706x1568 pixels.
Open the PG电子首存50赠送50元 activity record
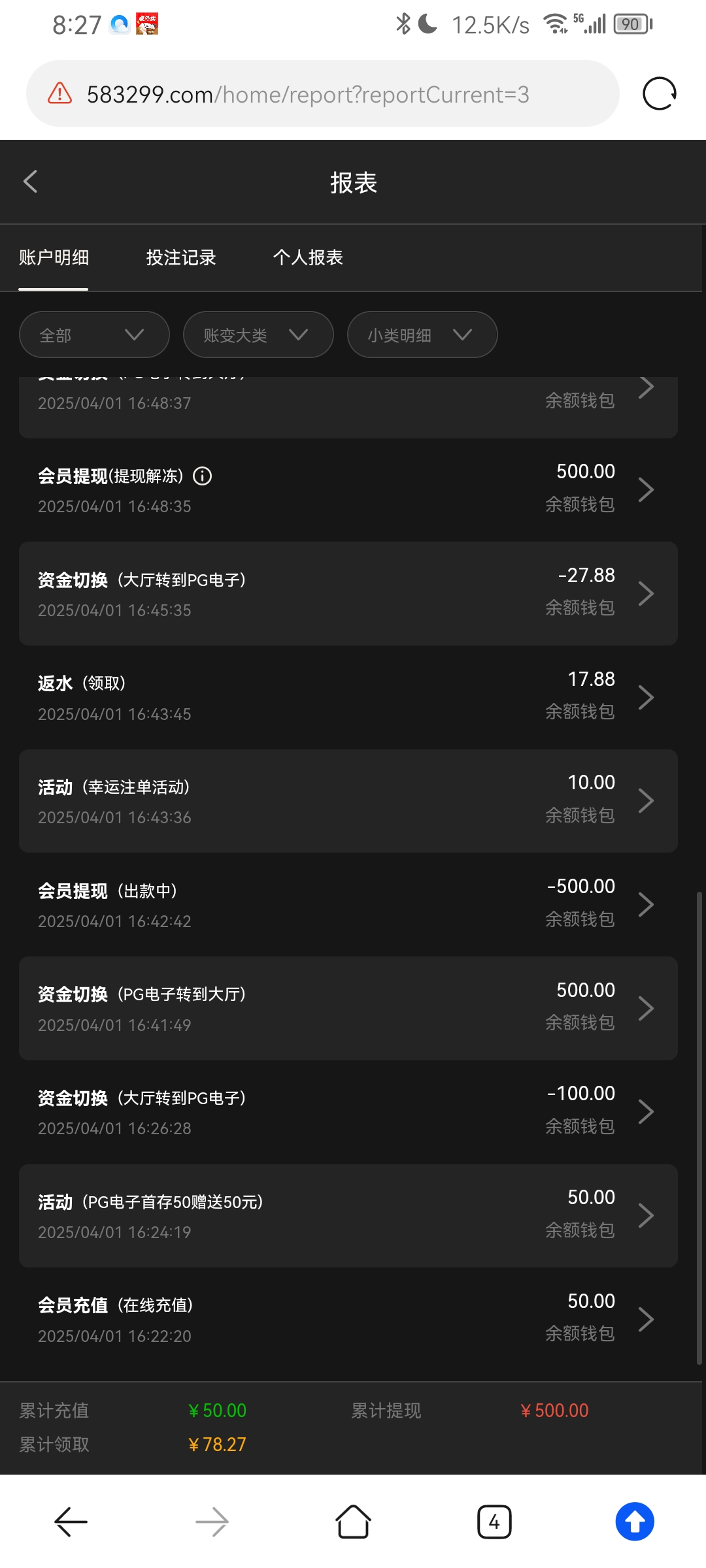click(348, 1216)
